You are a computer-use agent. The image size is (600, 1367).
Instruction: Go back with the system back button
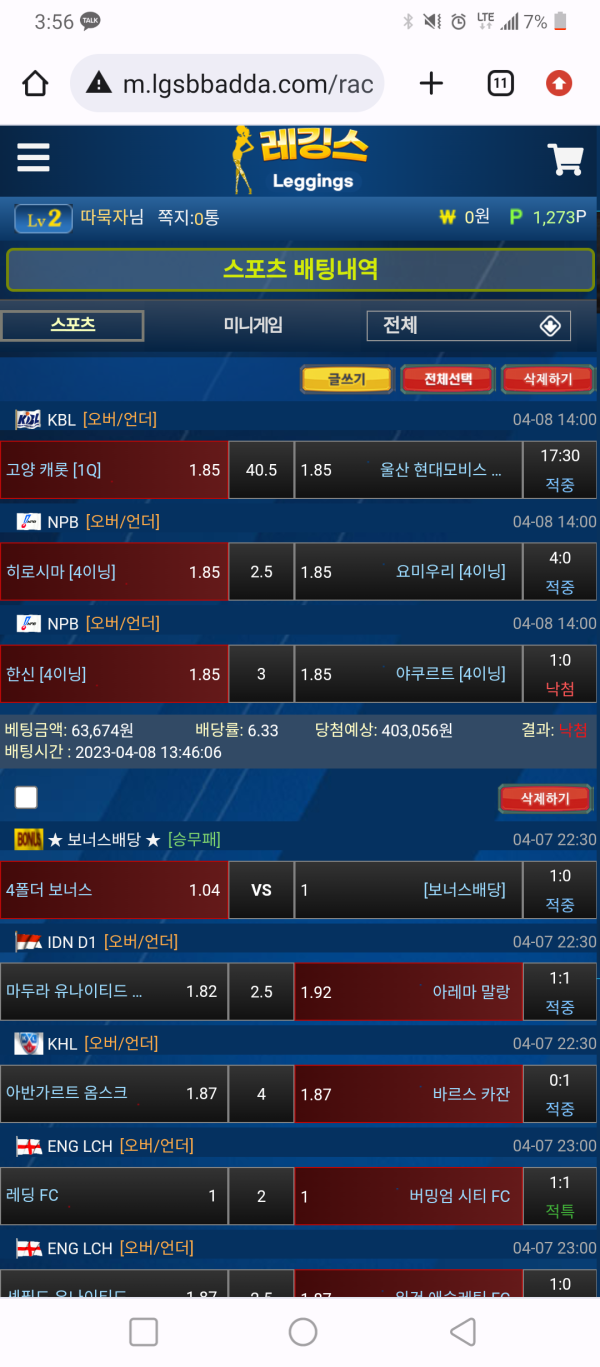point(462,1331)
